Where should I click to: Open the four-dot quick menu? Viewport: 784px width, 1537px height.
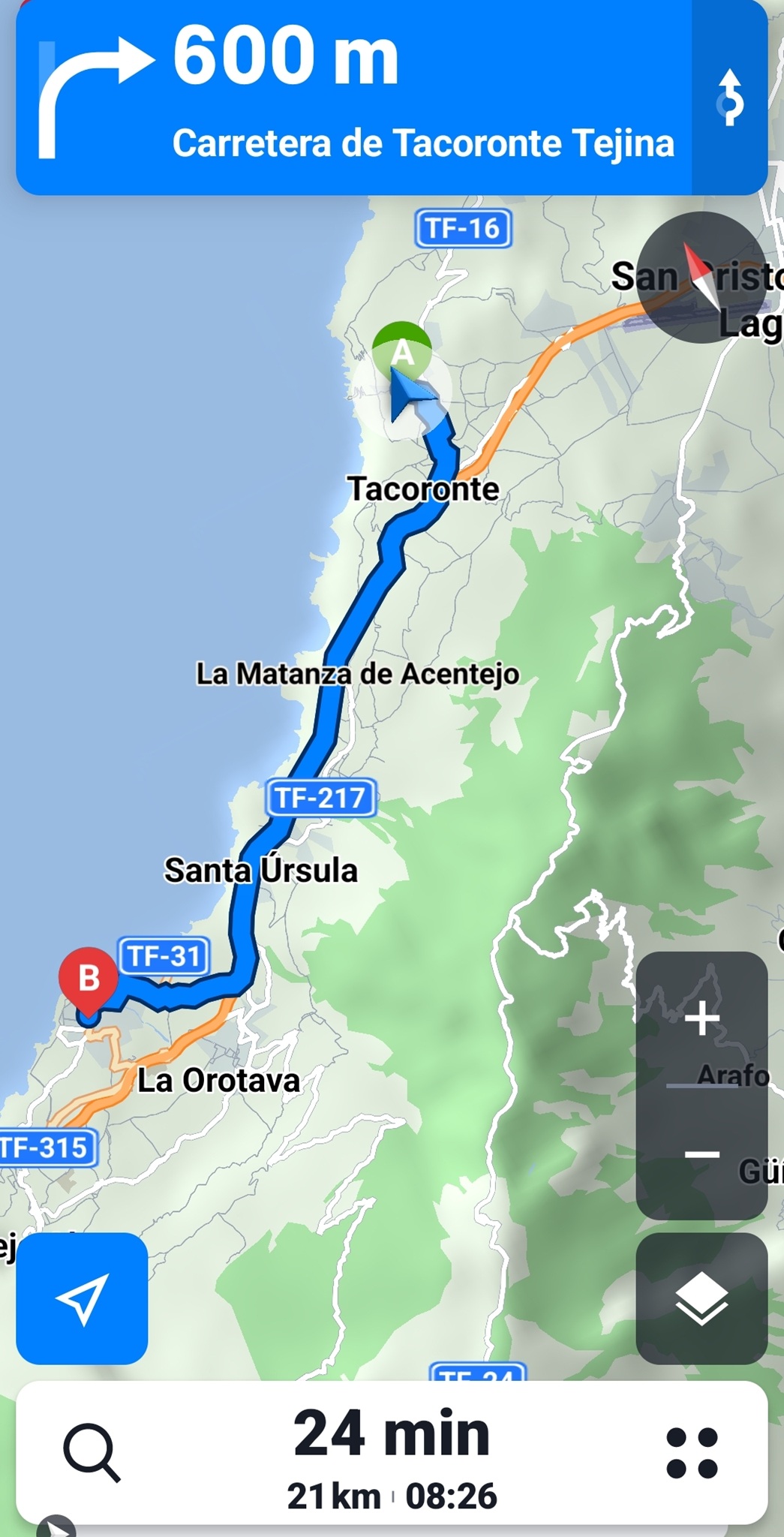(692, 1454)
